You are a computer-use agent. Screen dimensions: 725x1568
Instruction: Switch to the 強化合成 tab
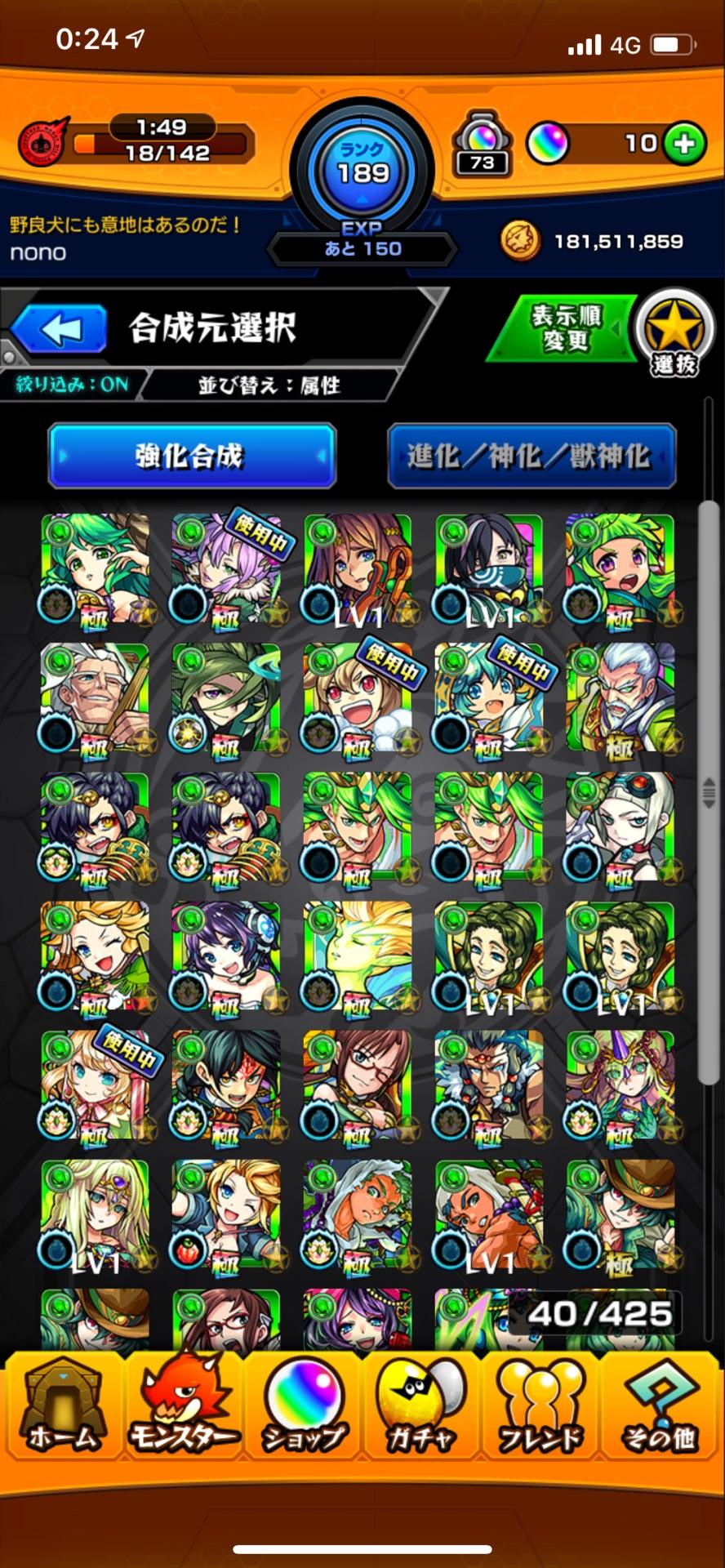[x=191, y=456]
